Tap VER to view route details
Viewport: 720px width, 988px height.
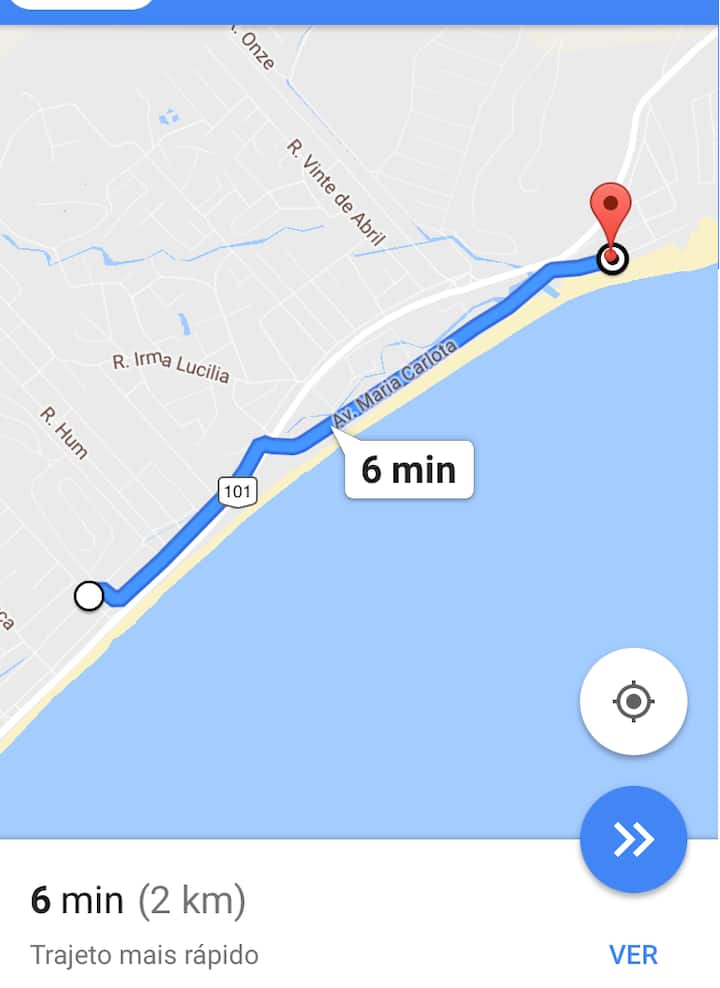[x=633, y=954]
